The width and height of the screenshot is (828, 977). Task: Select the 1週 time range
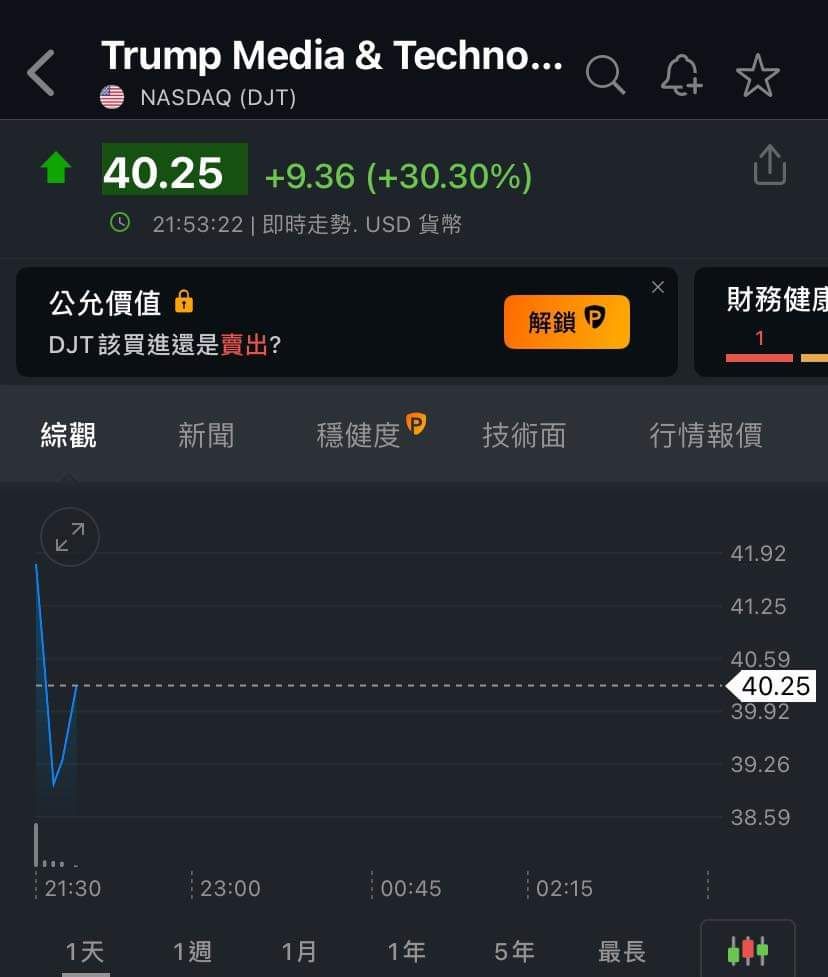192,951
